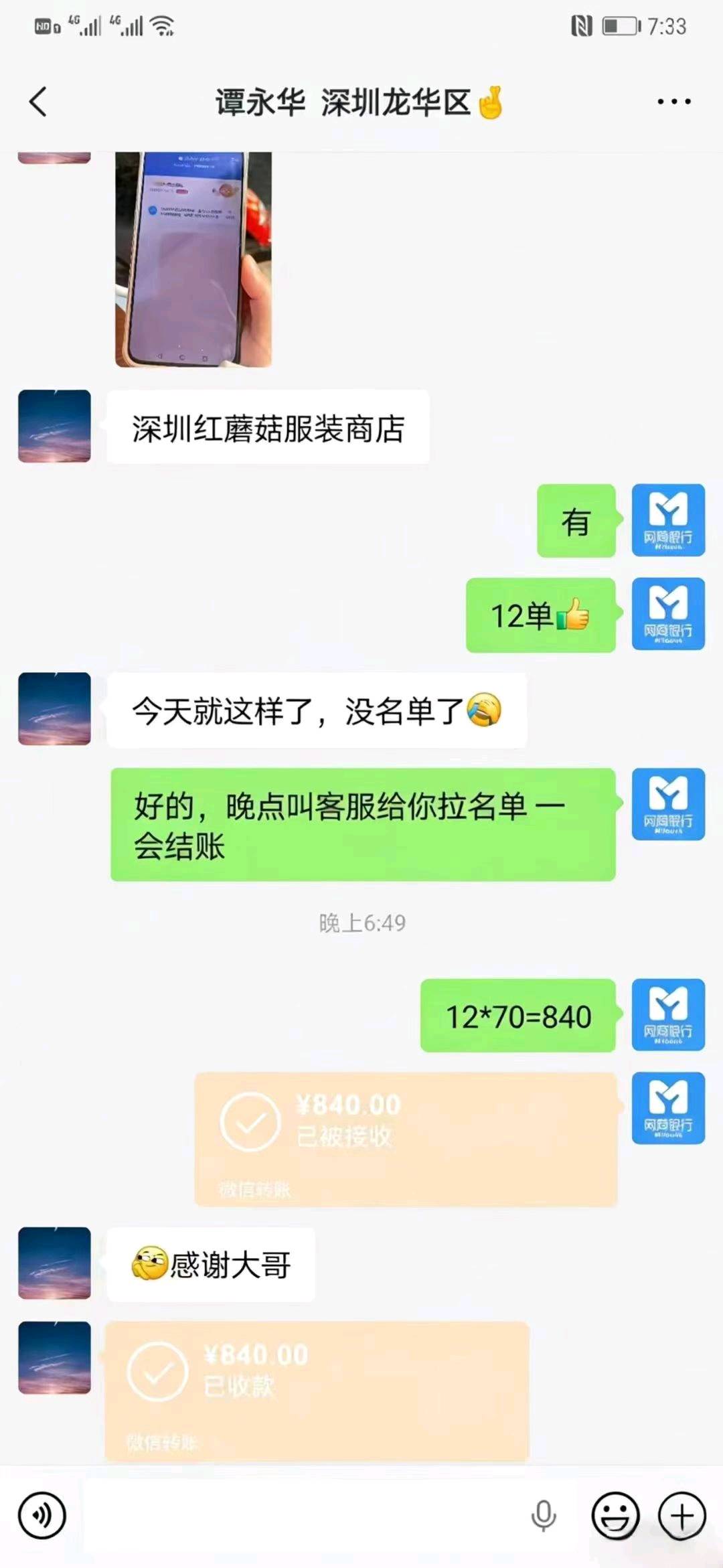Tap the 网商银行 icon beside the '12单' message

click(x=669, y=614)
